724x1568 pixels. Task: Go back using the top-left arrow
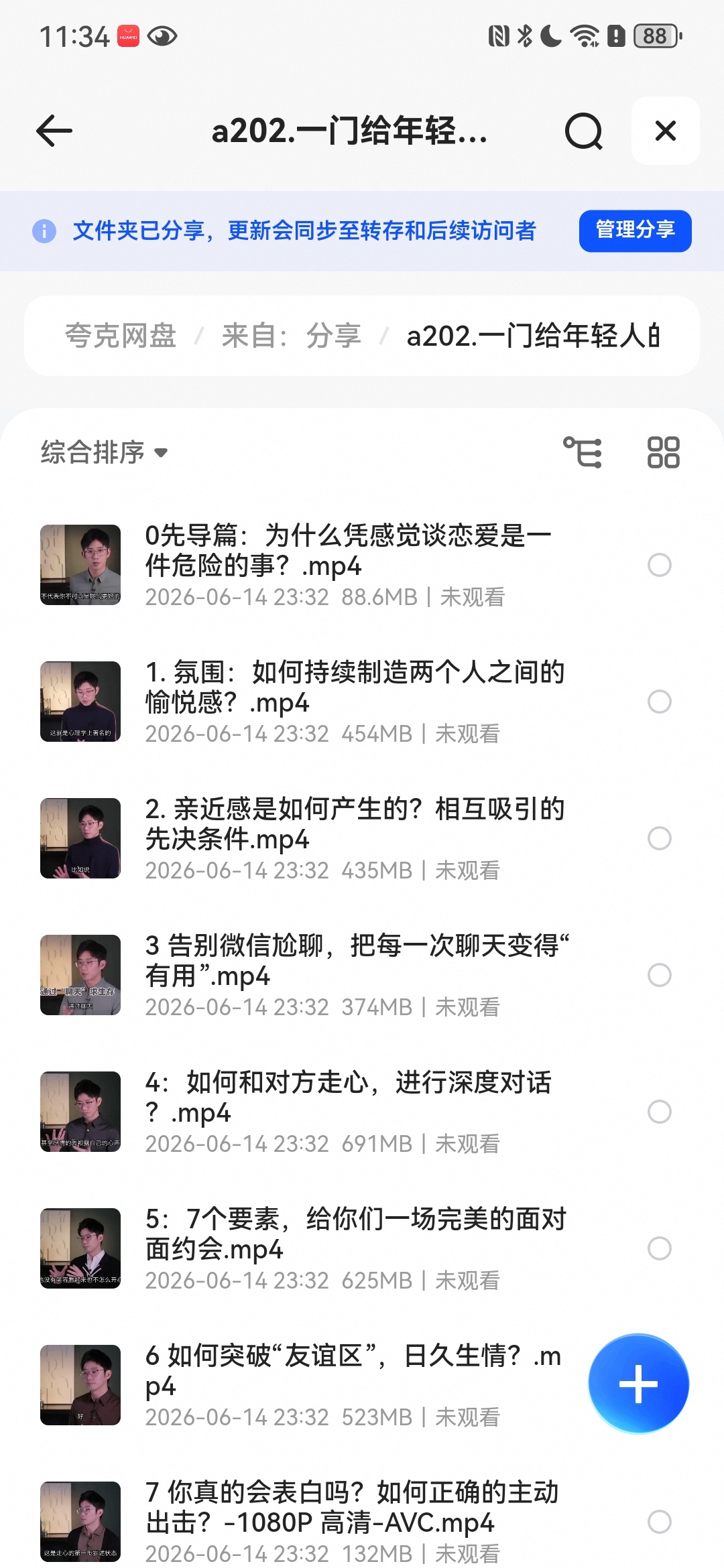pos(54,131)
